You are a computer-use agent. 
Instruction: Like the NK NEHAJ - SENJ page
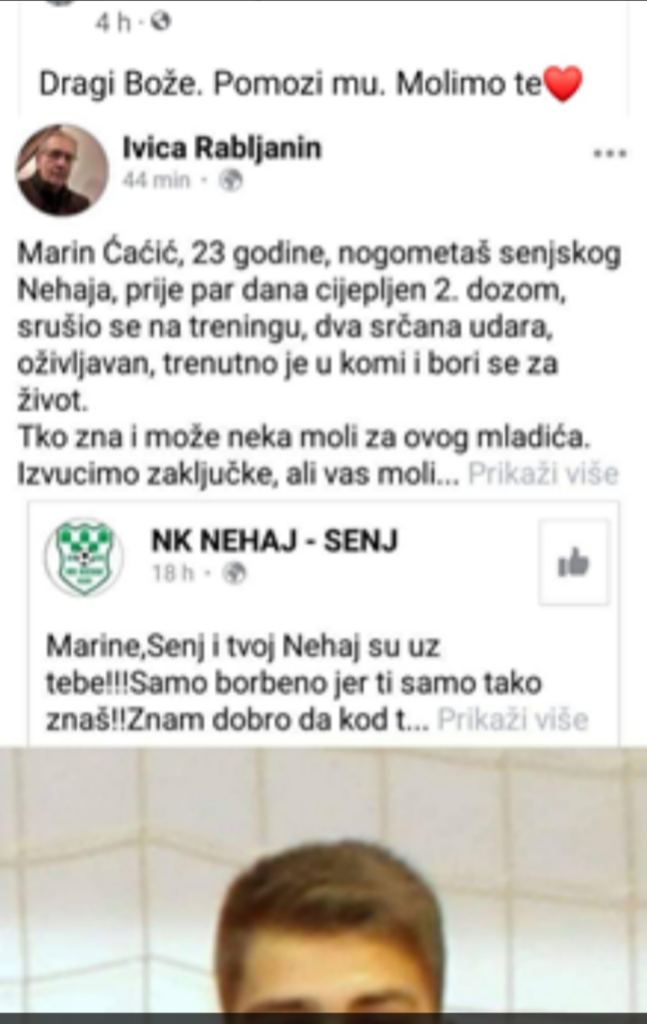pos(573,563)
